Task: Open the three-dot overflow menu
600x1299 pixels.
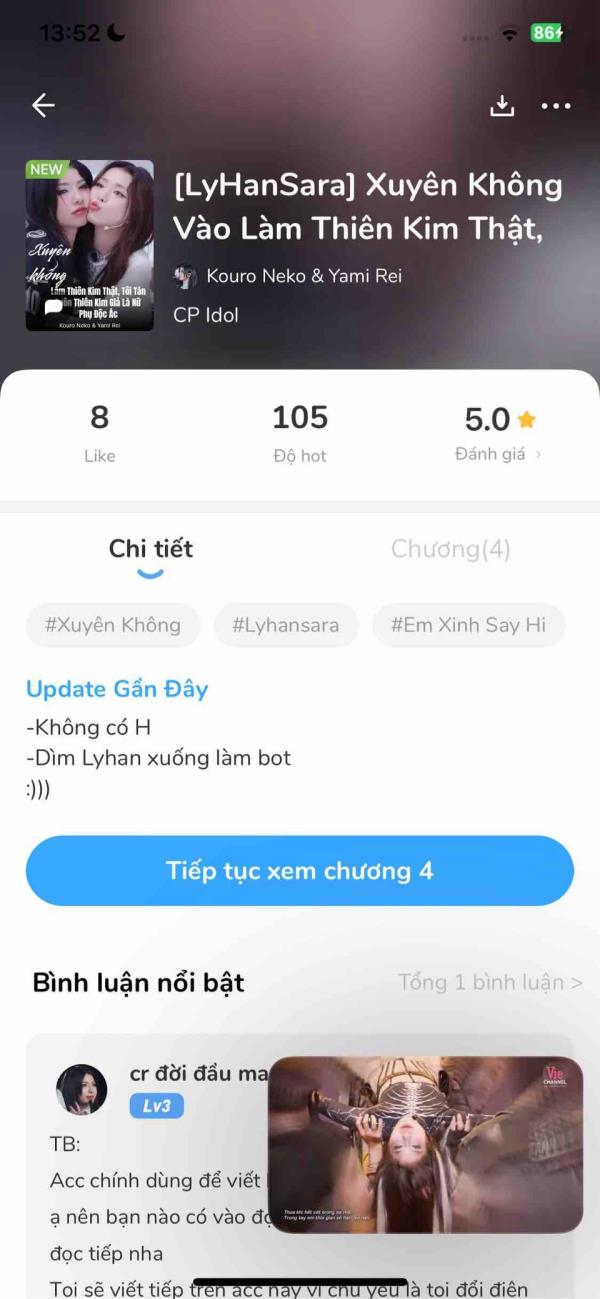Action: coord(556,106)
